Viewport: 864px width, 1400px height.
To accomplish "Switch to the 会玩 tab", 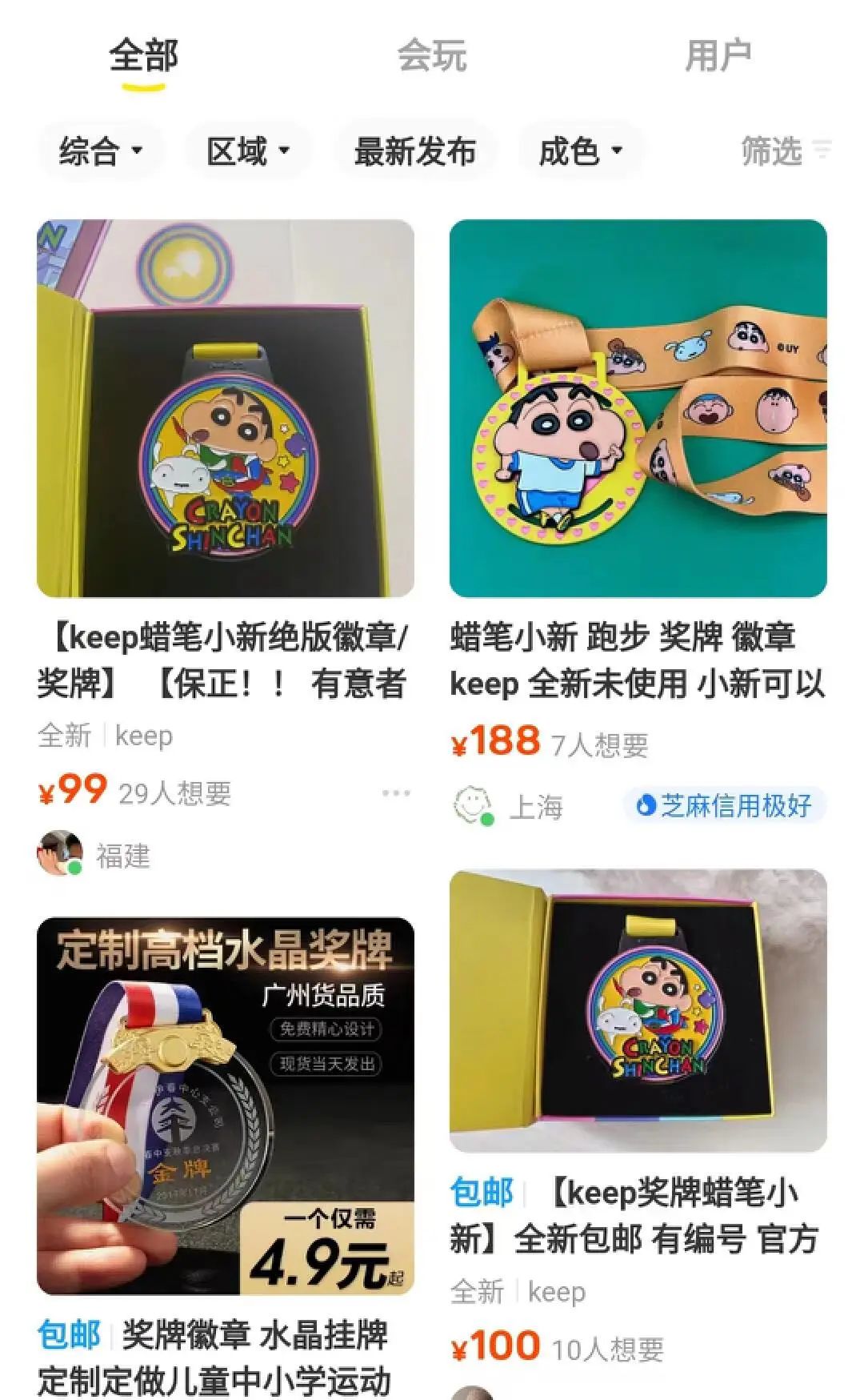I will point(432,56).
